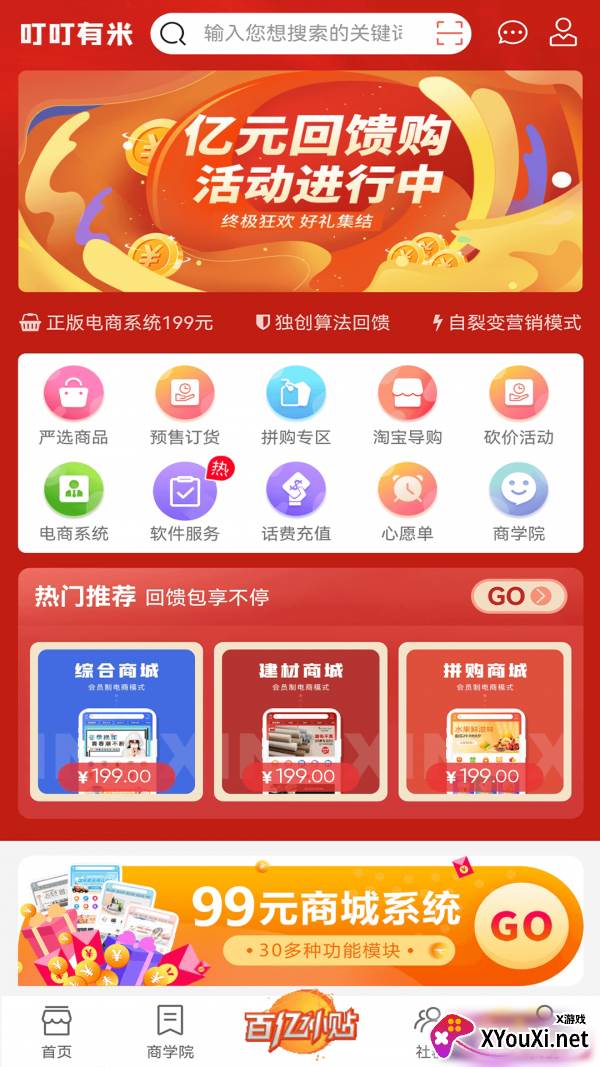The width and height of the screenshot is (600, 1067).
Task: Open the 亿元回馈购 activity banner
Action: point(300,181)
